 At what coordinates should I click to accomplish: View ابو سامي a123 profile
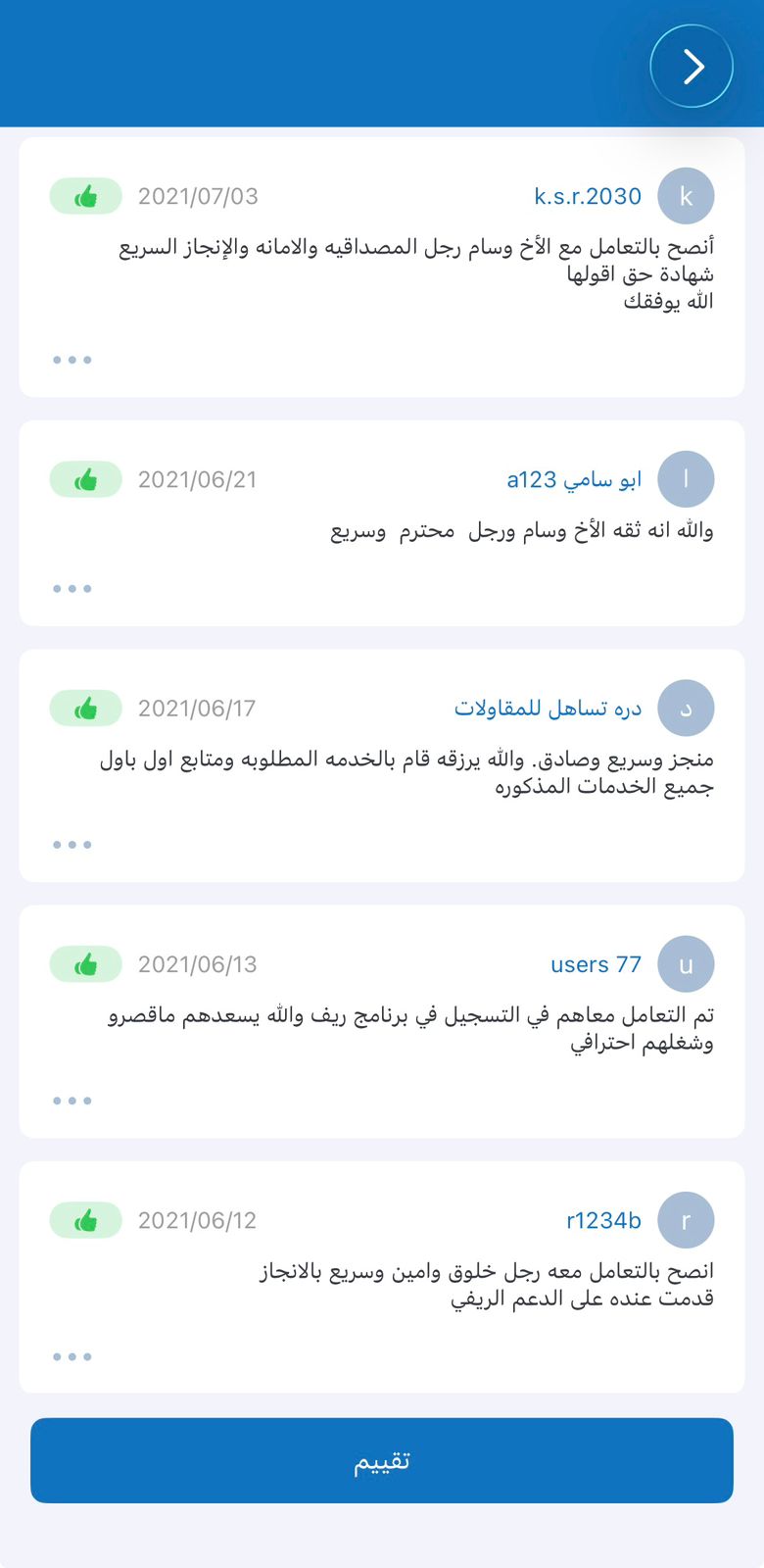pyautogui.click(x=574, y=479)
